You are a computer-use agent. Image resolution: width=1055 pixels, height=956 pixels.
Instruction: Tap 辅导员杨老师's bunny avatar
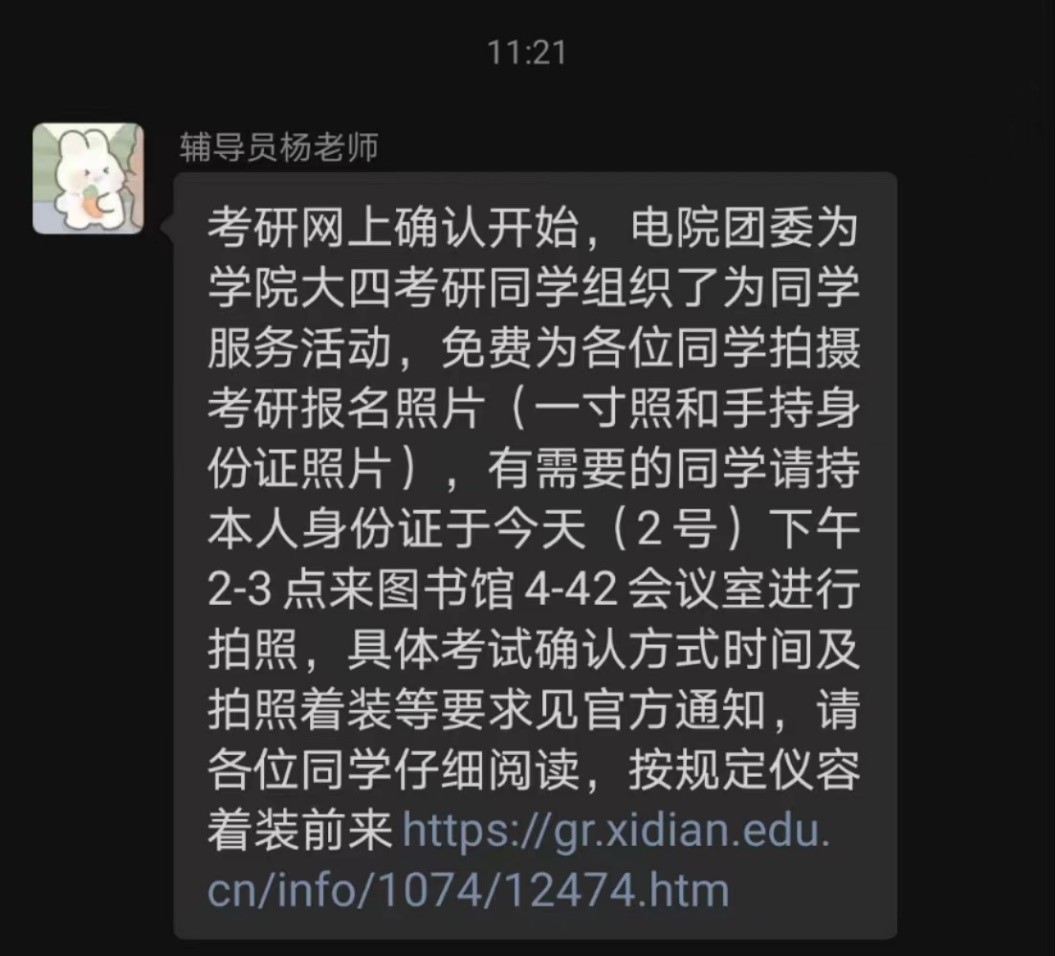tap(88, 178)
